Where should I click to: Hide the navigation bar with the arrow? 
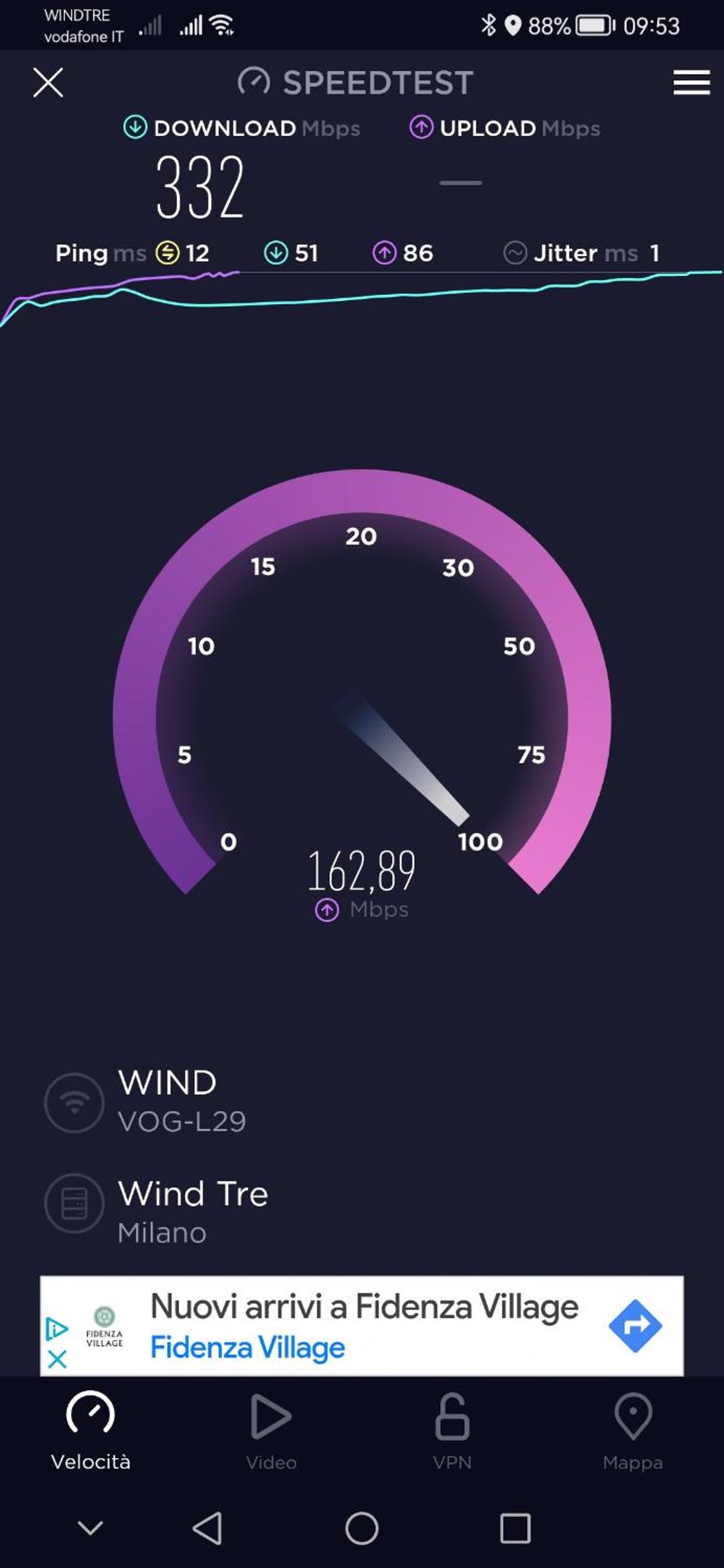90,1527
